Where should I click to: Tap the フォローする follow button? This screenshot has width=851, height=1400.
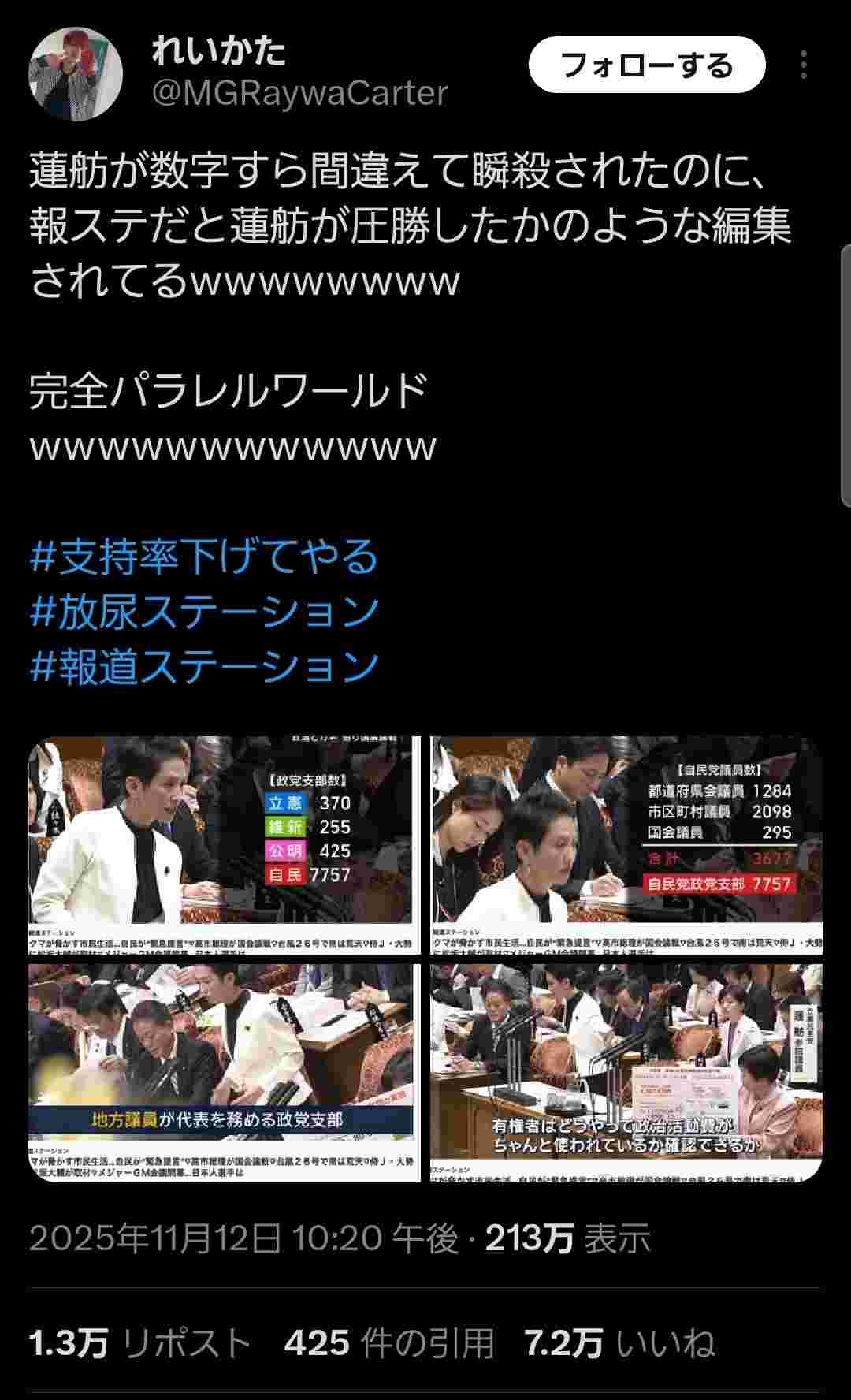pyautogui.click(x=646, y=65)
